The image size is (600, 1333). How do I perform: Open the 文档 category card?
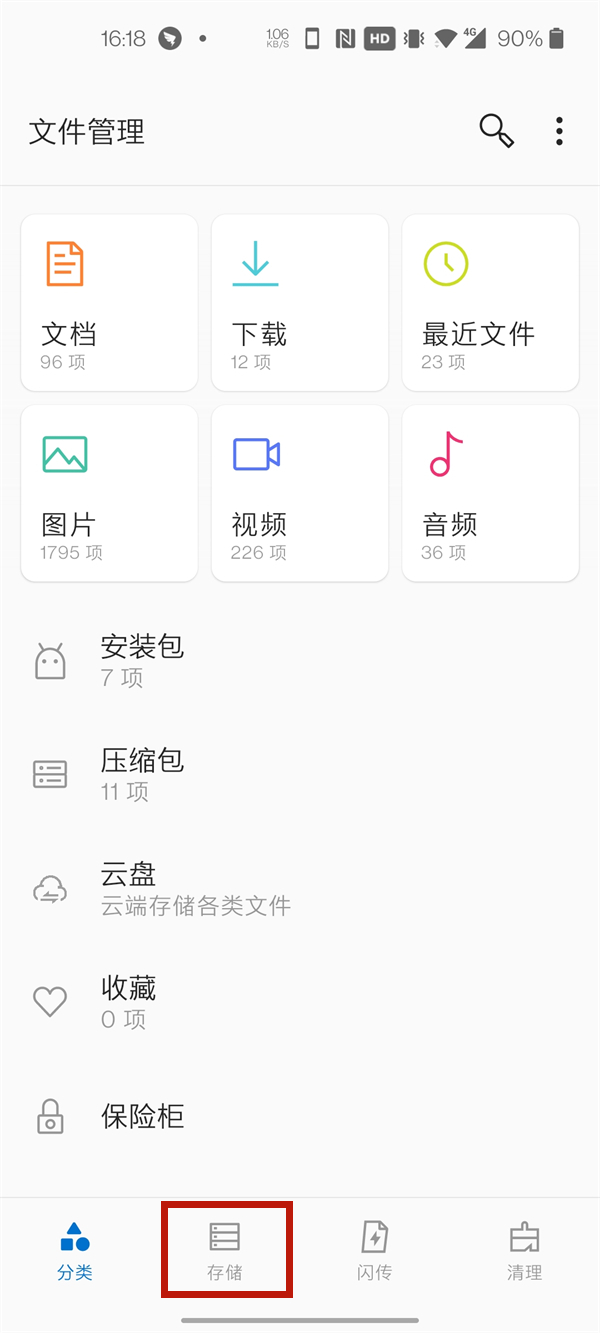tap(109, 303)
